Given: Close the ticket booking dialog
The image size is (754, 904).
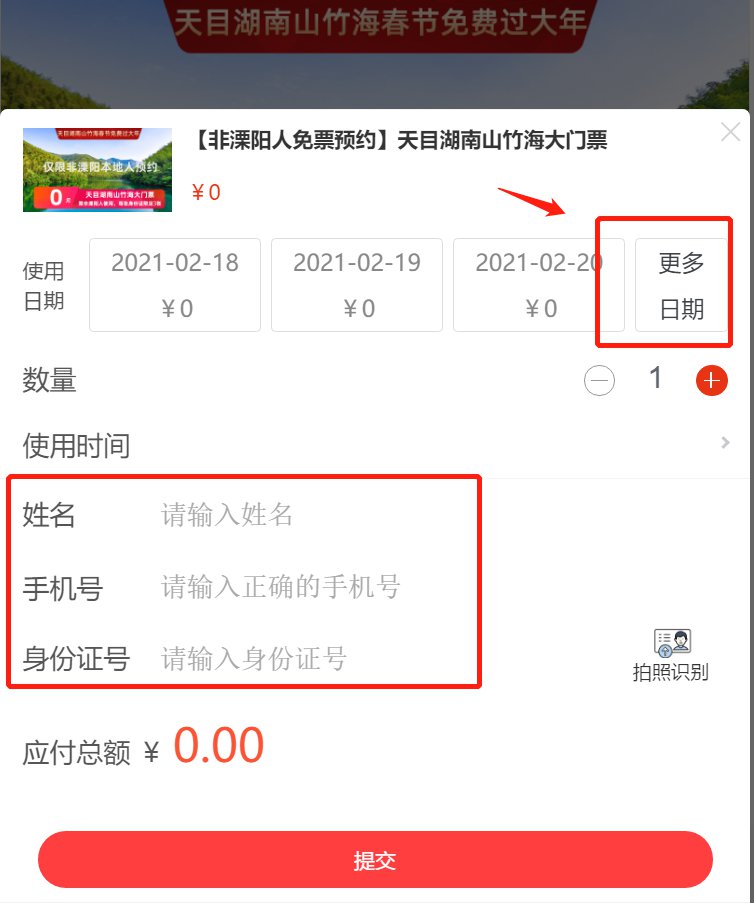Looking at the screenshot, I should 731,132.
